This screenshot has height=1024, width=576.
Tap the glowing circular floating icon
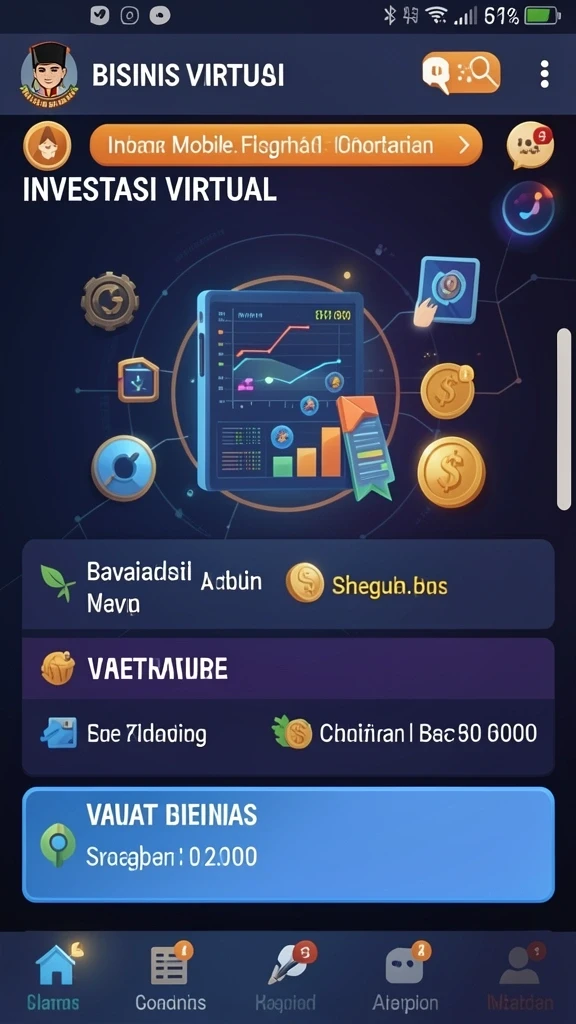coord(528,208)
